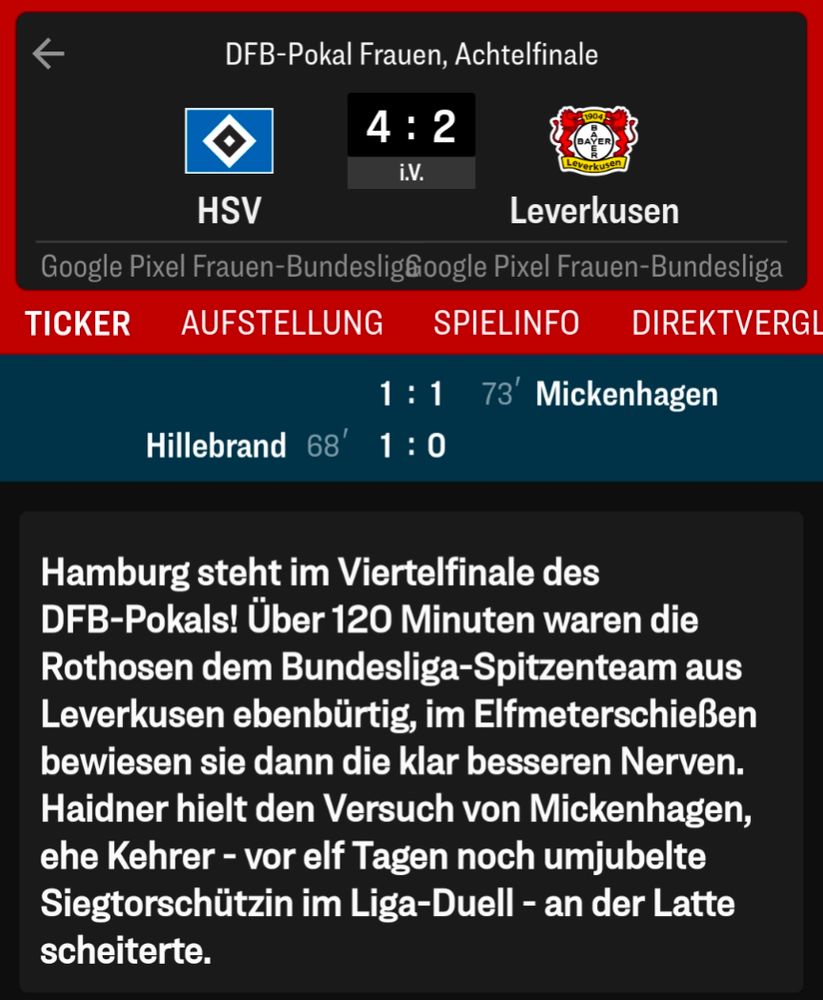Switch to the Direktvergleich tab

coord(727,323)
